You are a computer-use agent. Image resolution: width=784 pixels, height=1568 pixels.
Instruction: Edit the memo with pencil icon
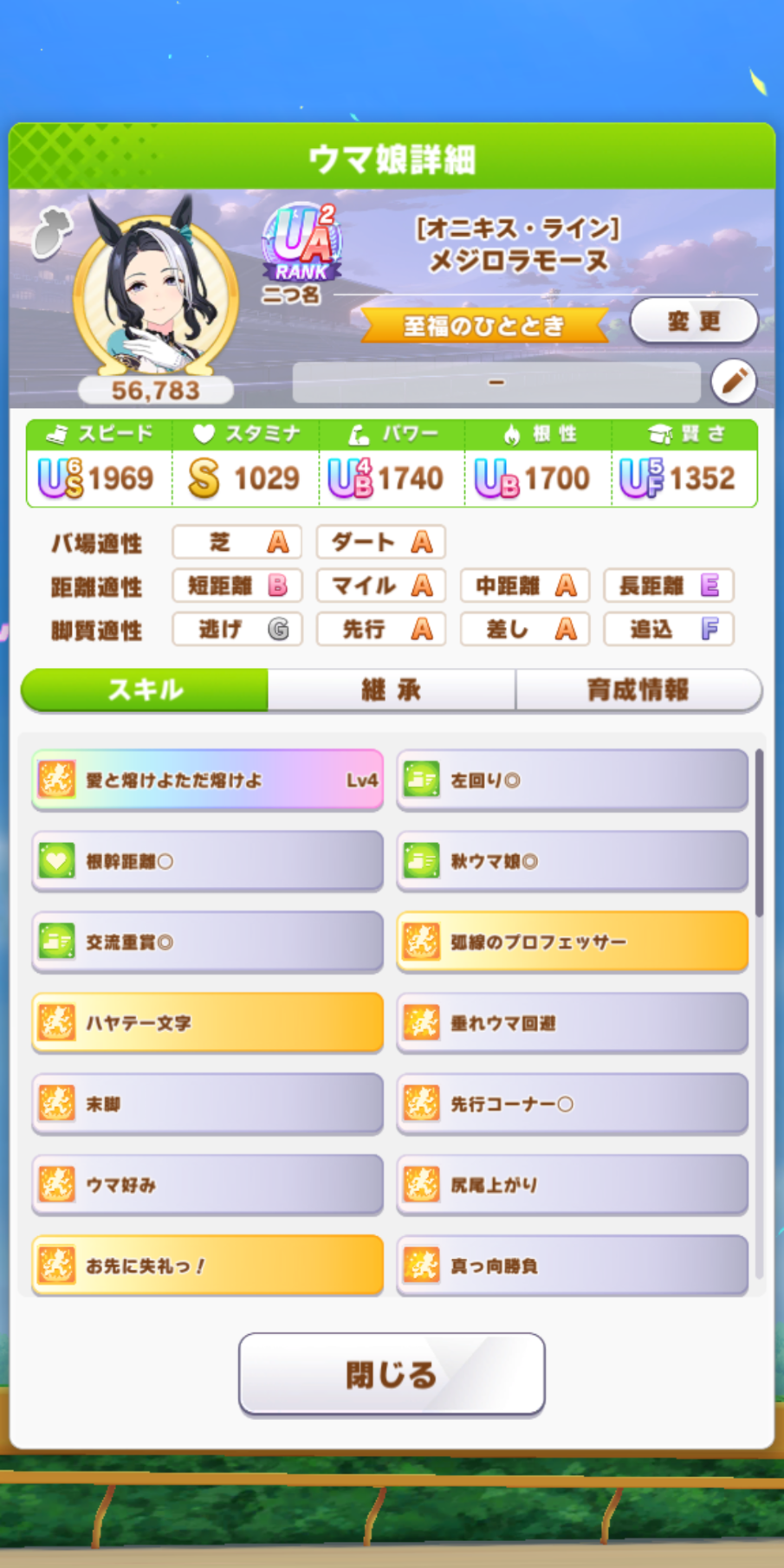click(733, 381)
